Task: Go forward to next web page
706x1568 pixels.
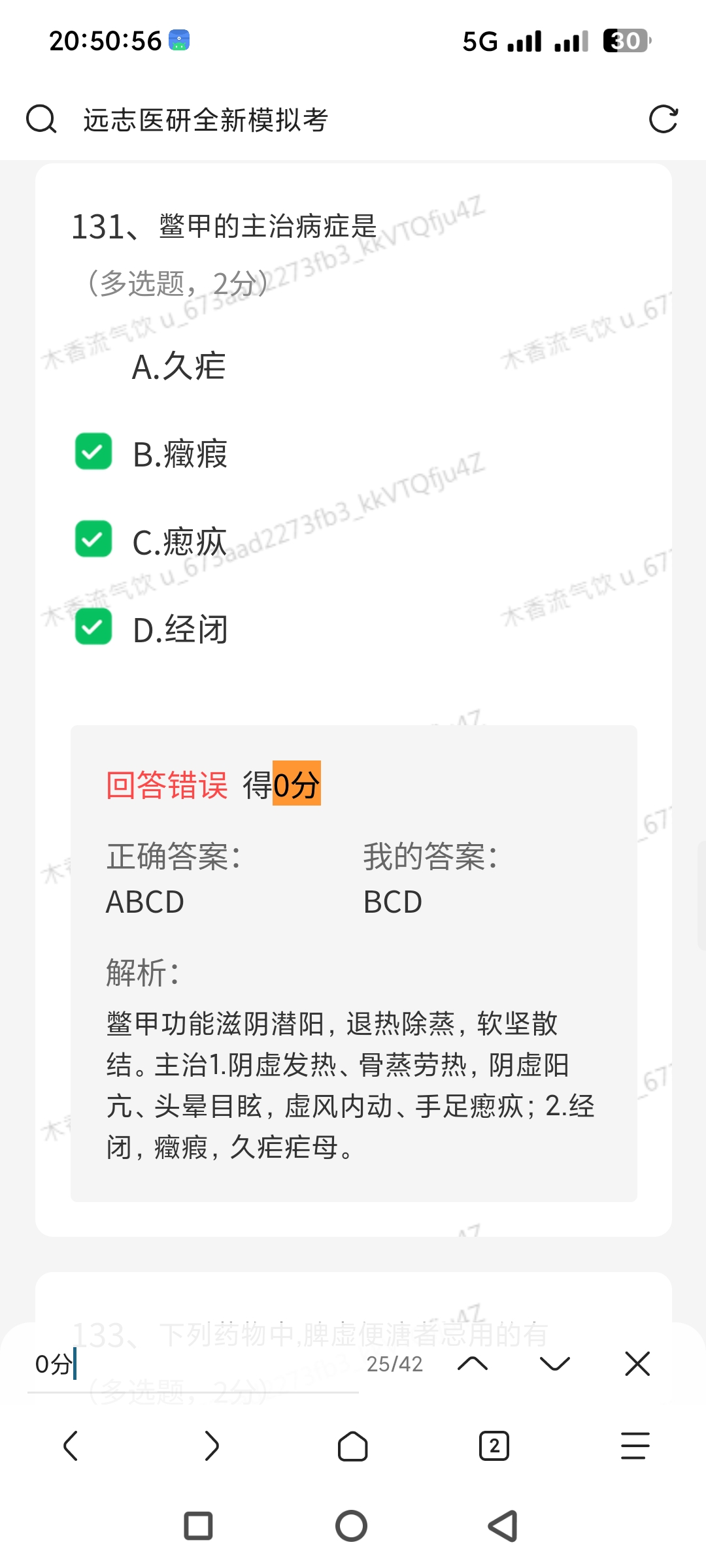Action: pos(212,1445)
